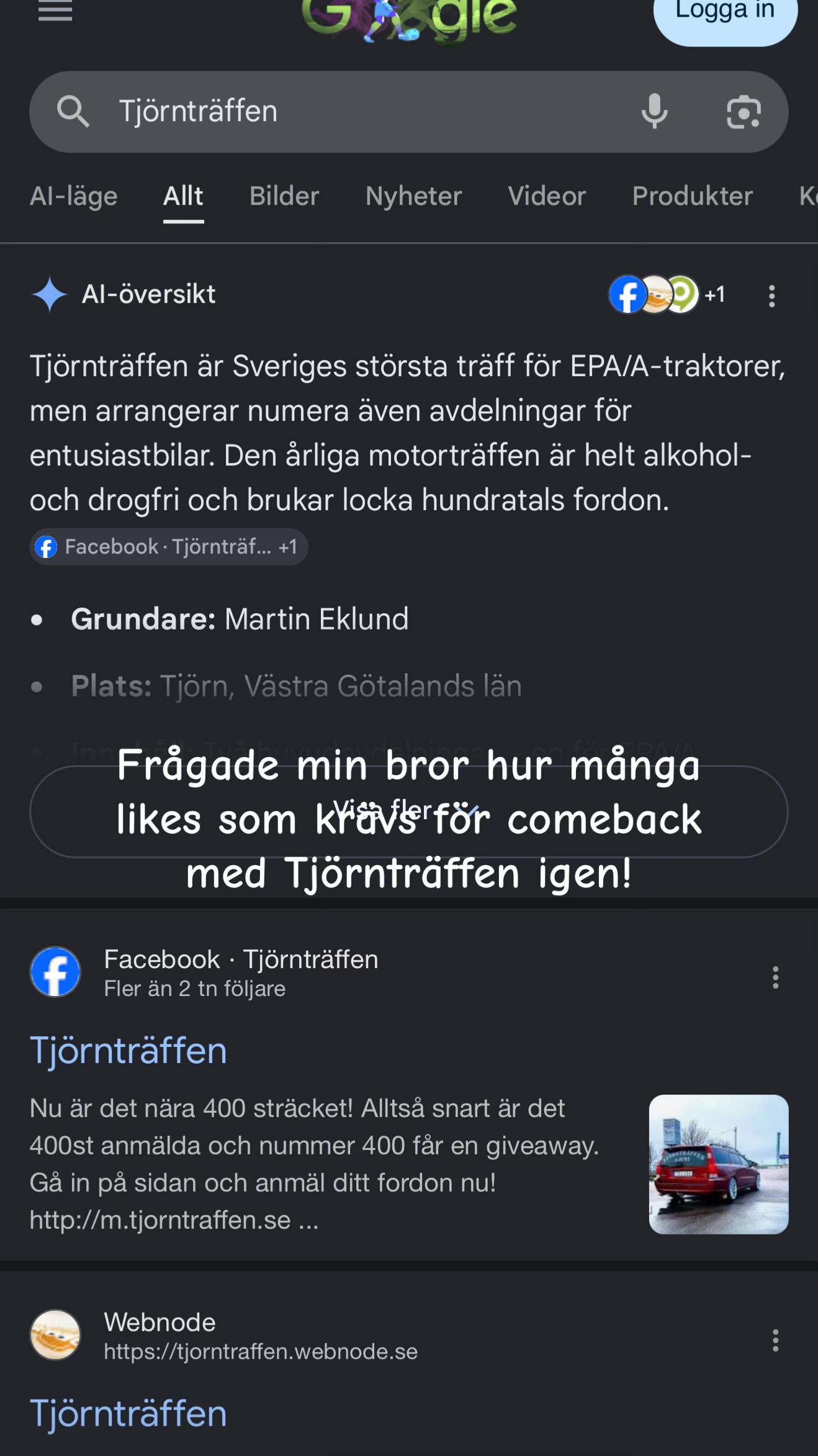Open AI-översikt overflow menu
The width and height of the screenshot is (818, 1456).
(x=771, y=296)
